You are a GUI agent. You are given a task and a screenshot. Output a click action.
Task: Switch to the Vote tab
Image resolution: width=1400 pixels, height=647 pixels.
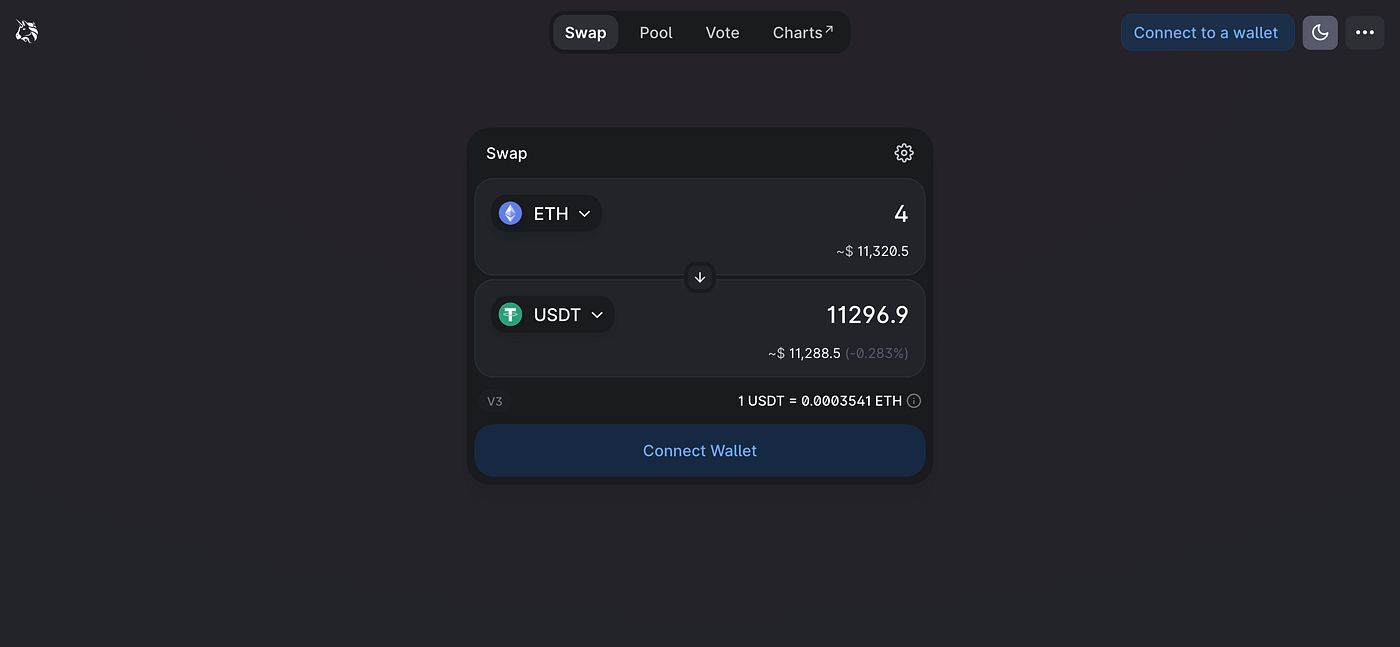click(722, 33)
